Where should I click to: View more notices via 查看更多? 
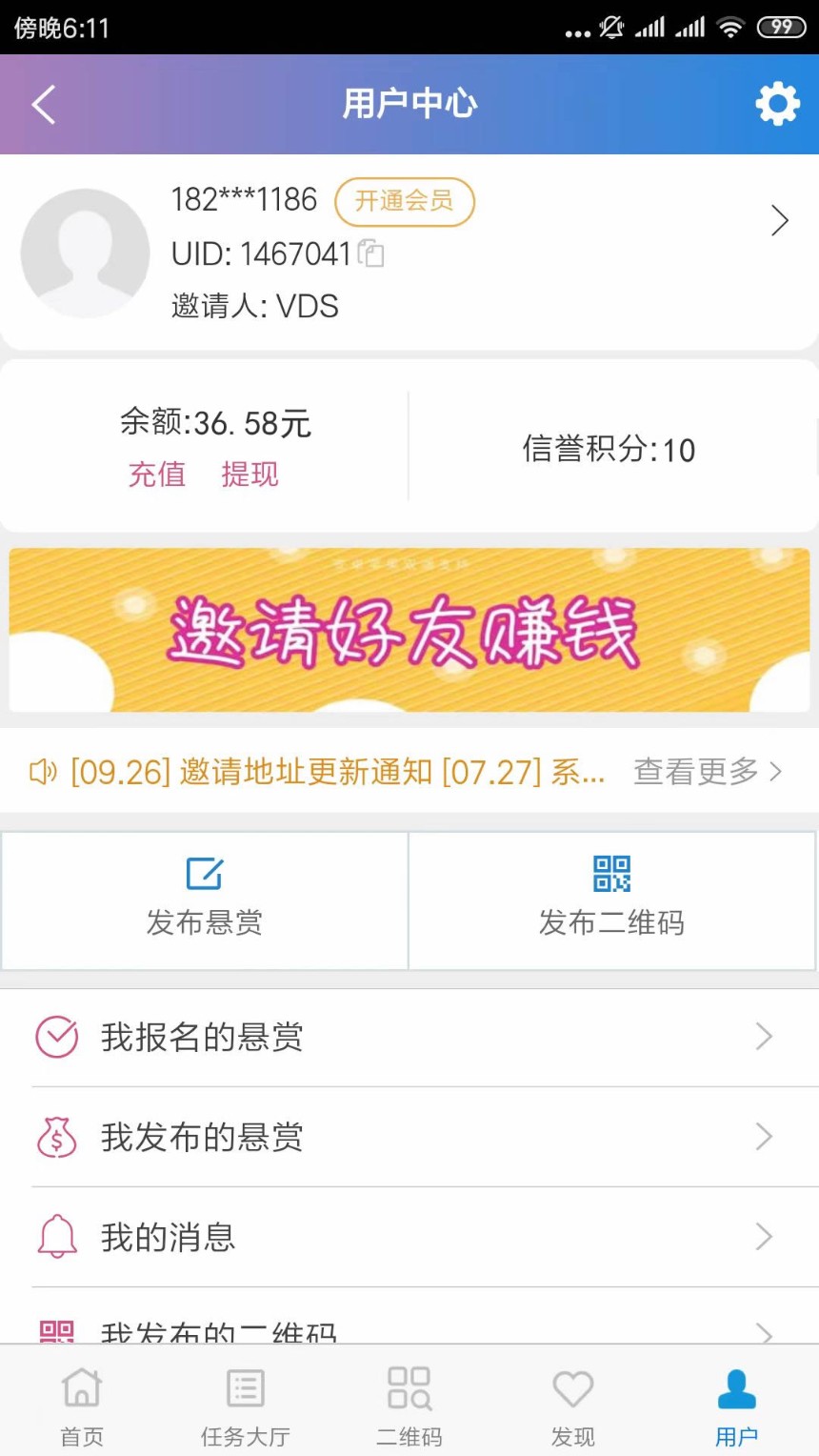click(x=707, y=771)
